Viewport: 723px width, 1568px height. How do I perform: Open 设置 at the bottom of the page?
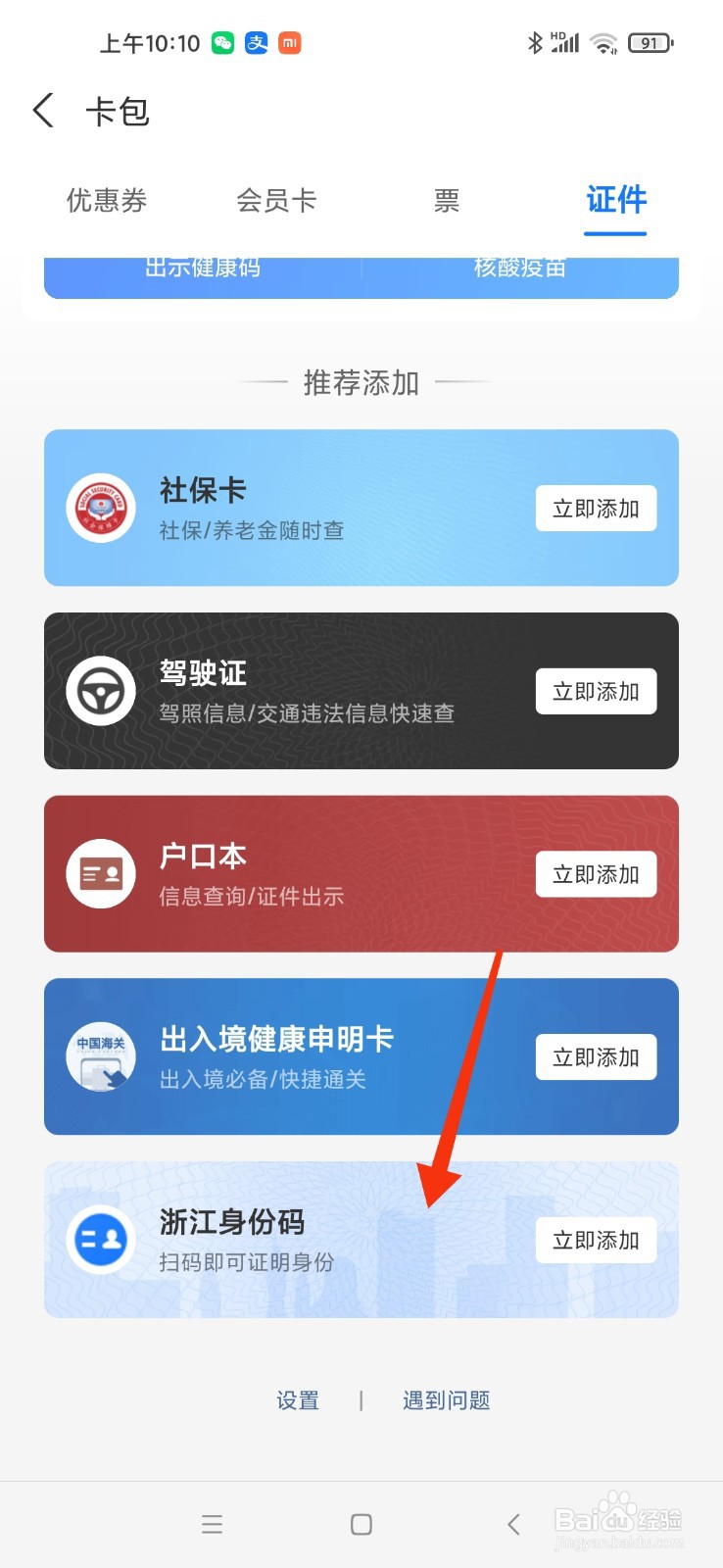click(298, 1400)
